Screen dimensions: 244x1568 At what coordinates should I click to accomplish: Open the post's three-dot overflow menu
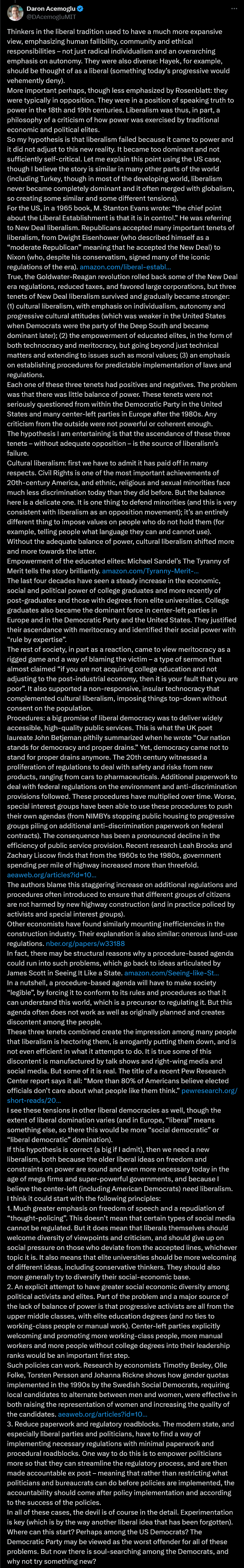pyautogui.click(x=234, y=8)
